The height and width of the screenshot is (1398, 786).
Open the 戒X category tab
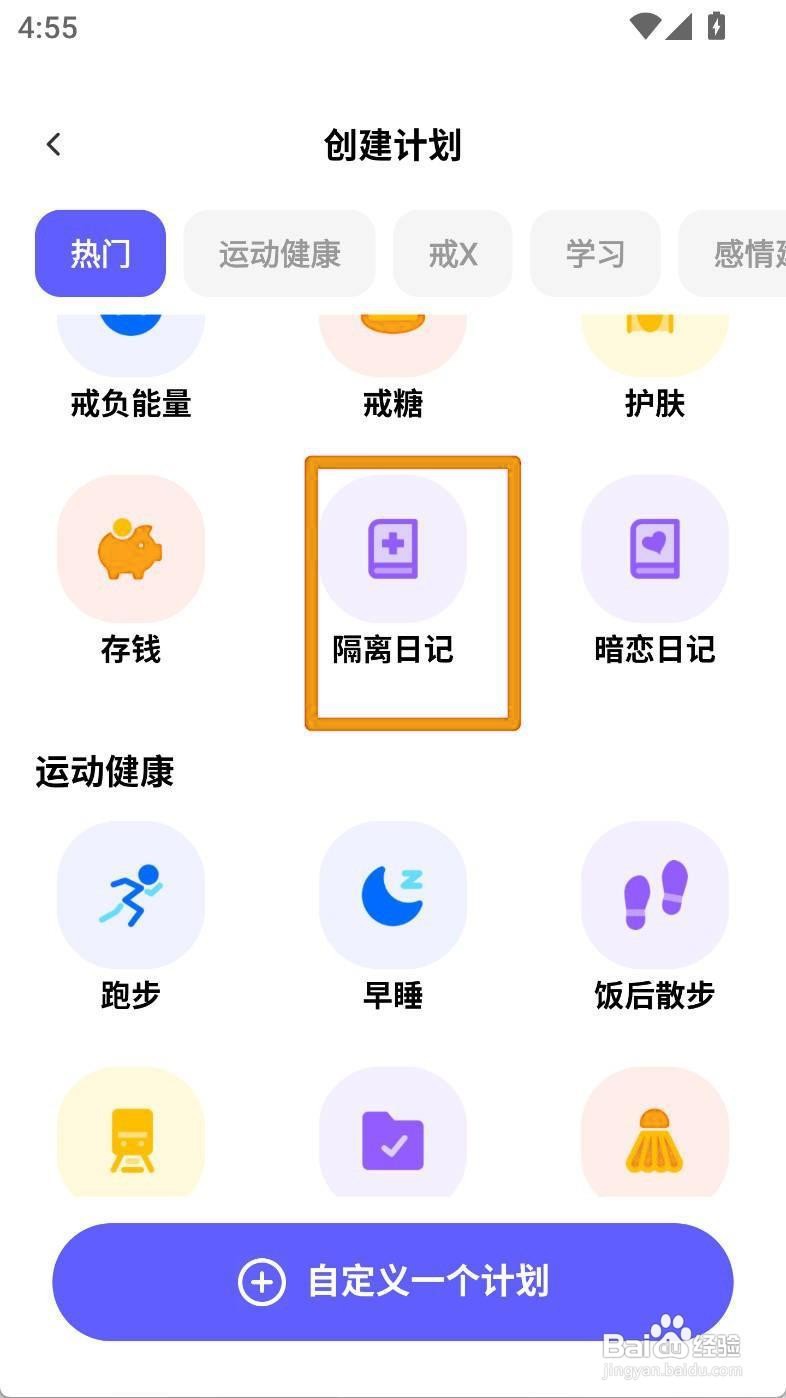452,254
